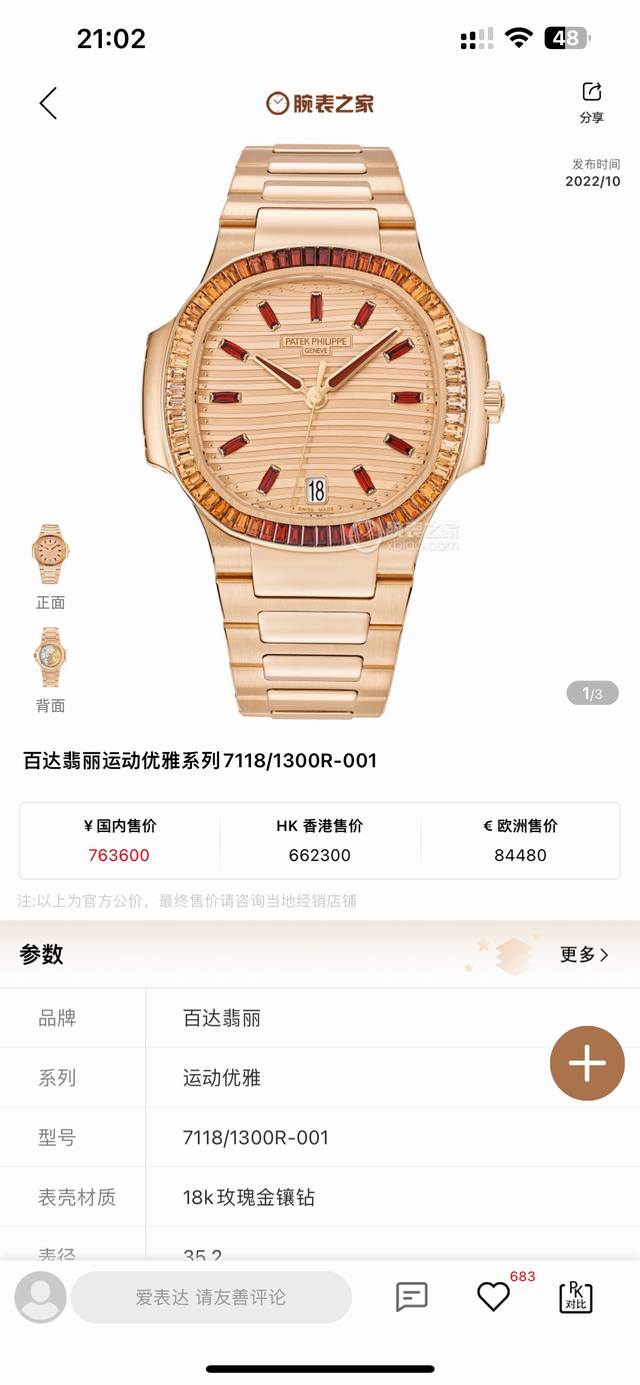Screen dimensions: 640x1385
Task: Go back using the top-left arrow
Action: click(48, 103)
